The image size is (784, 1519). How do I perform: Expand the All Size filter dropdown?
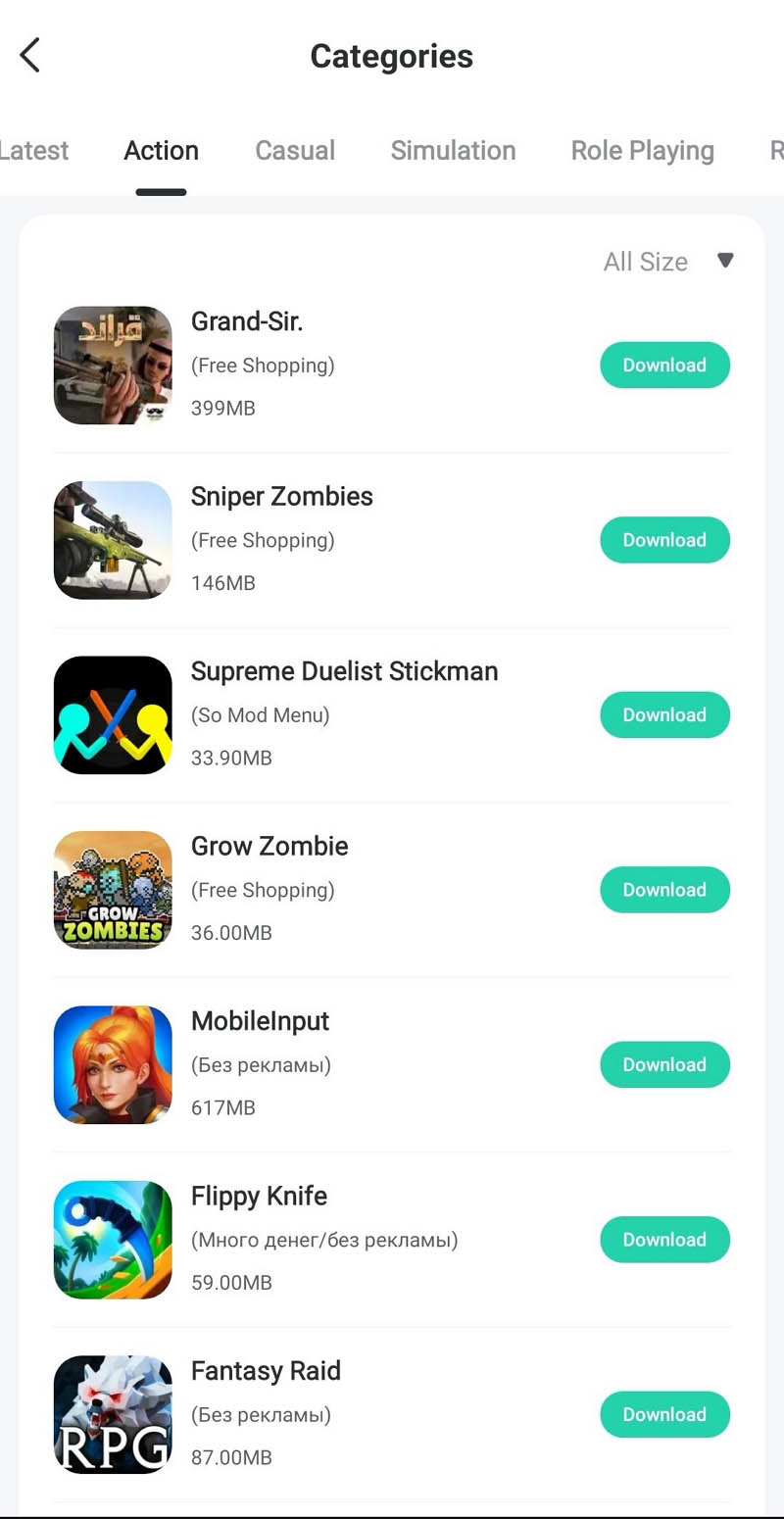pos(668,262)
